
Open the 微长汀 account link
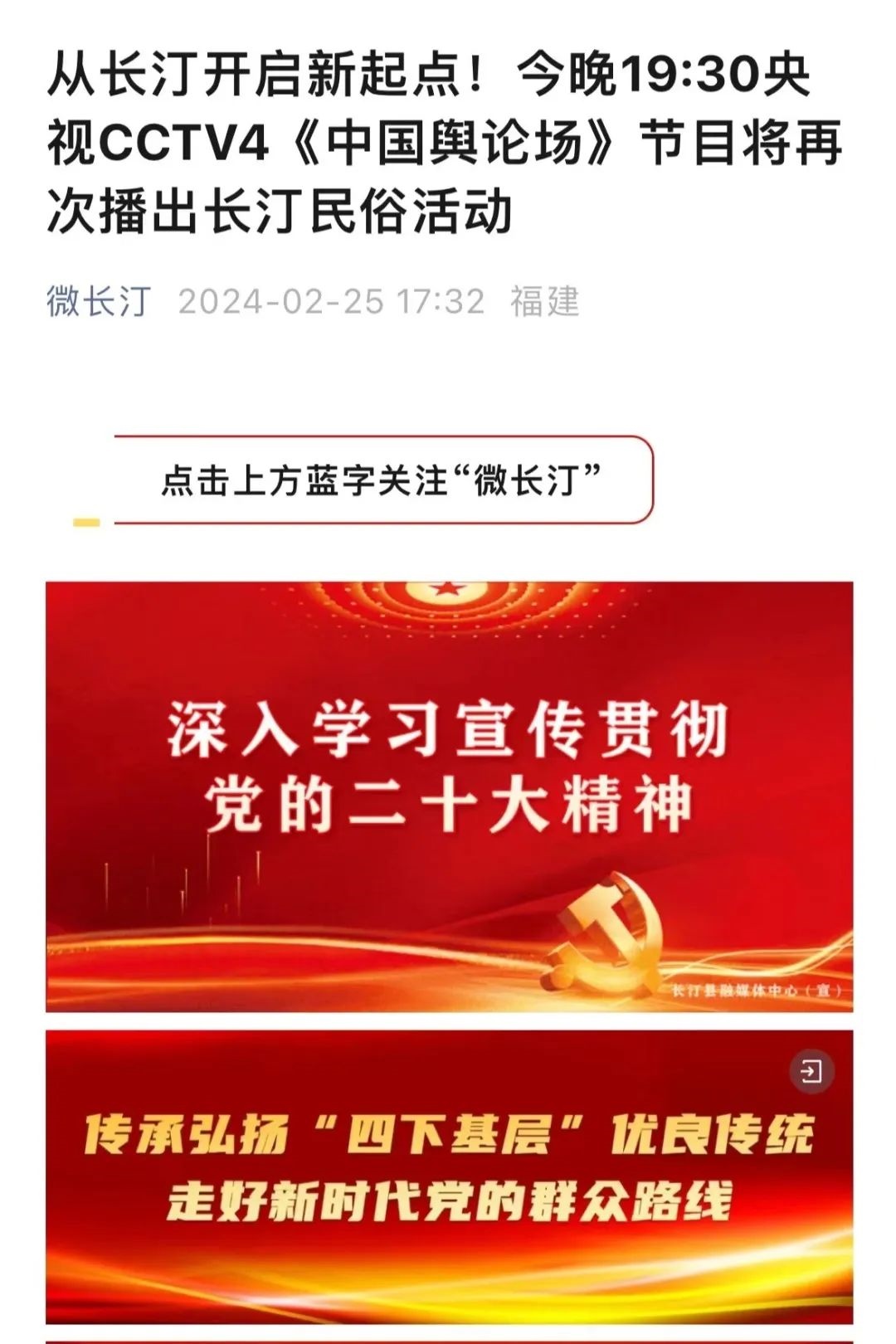tap(99, 301)
